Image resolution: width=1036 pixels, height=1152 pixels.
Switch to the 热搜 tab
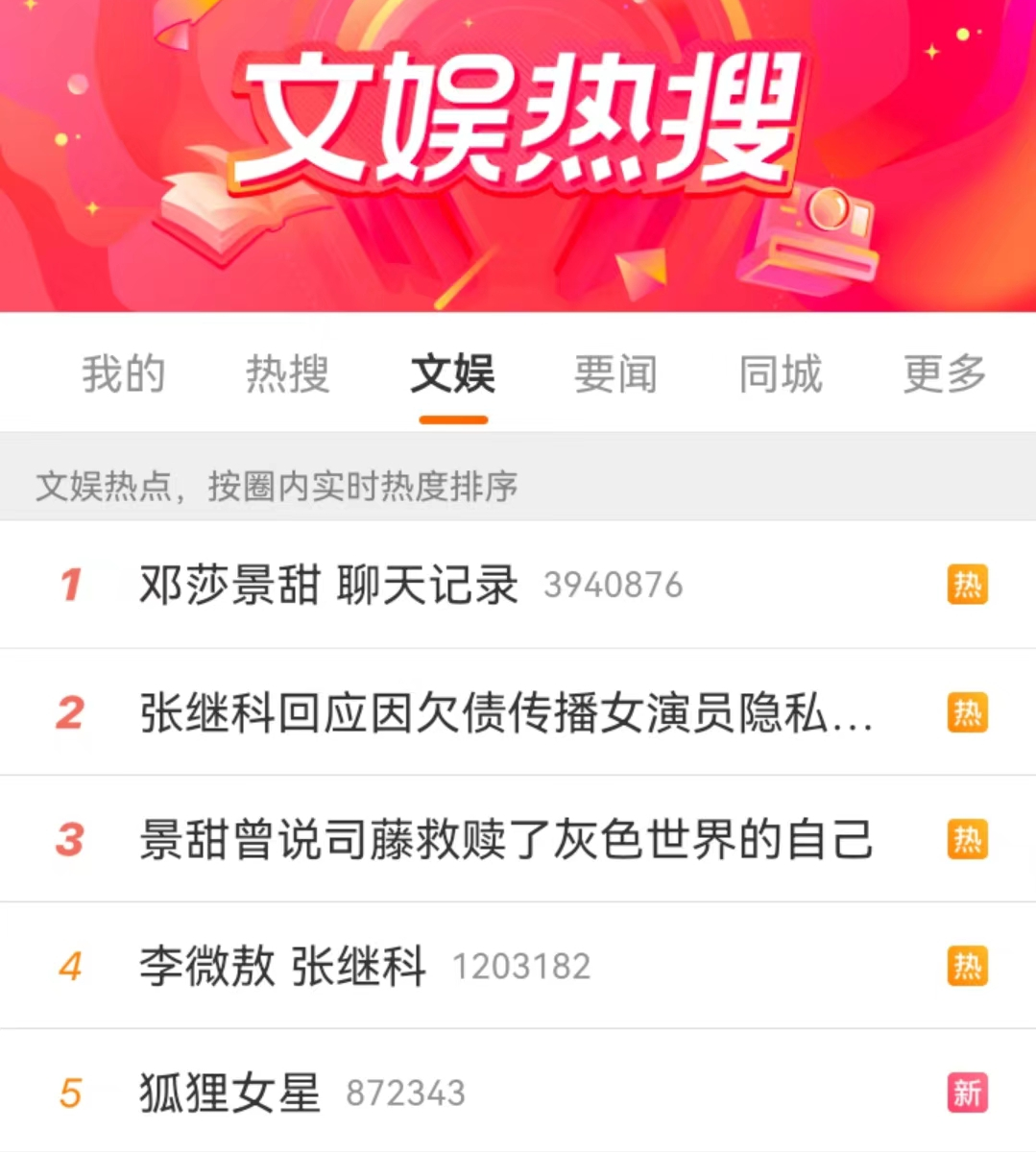[x=287, y=373]
